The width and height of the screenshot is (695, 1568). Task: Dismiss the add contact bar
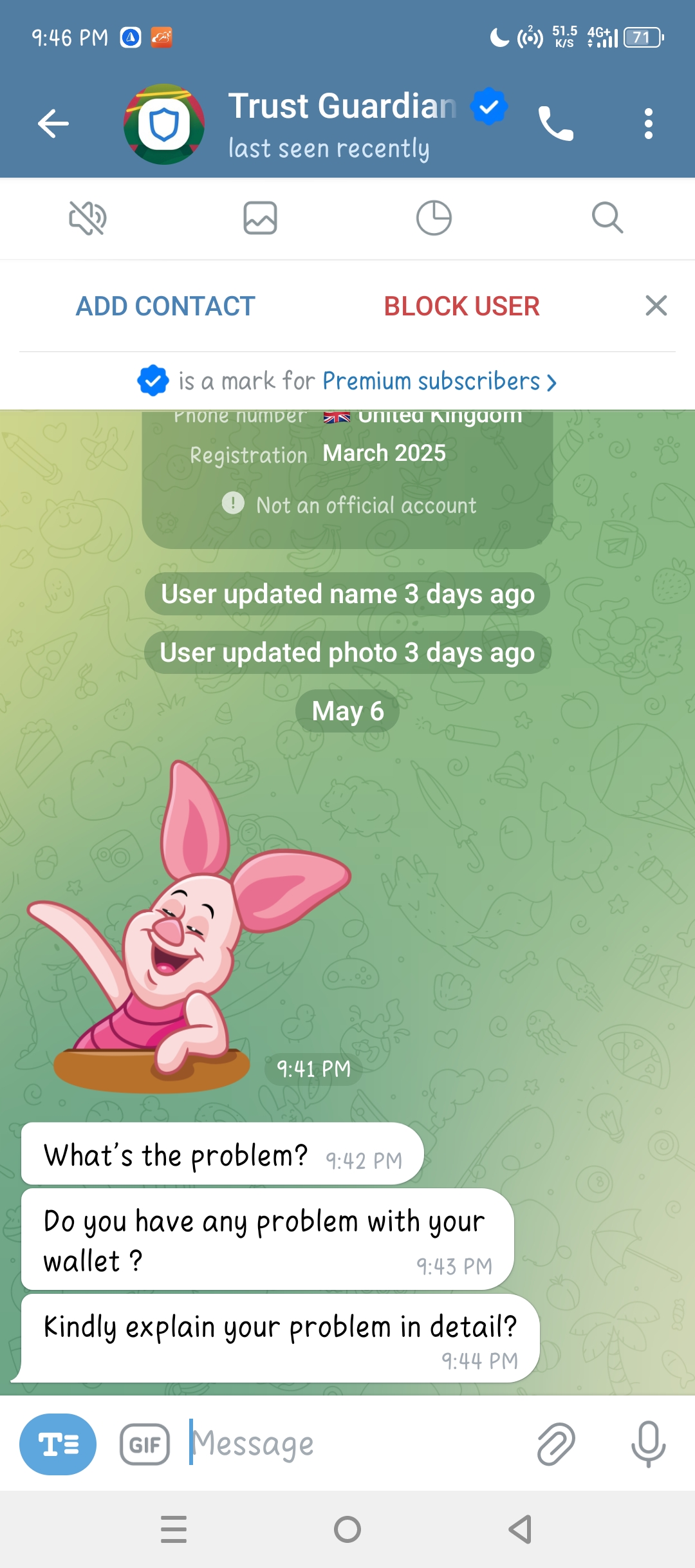(x=656, y=306)
